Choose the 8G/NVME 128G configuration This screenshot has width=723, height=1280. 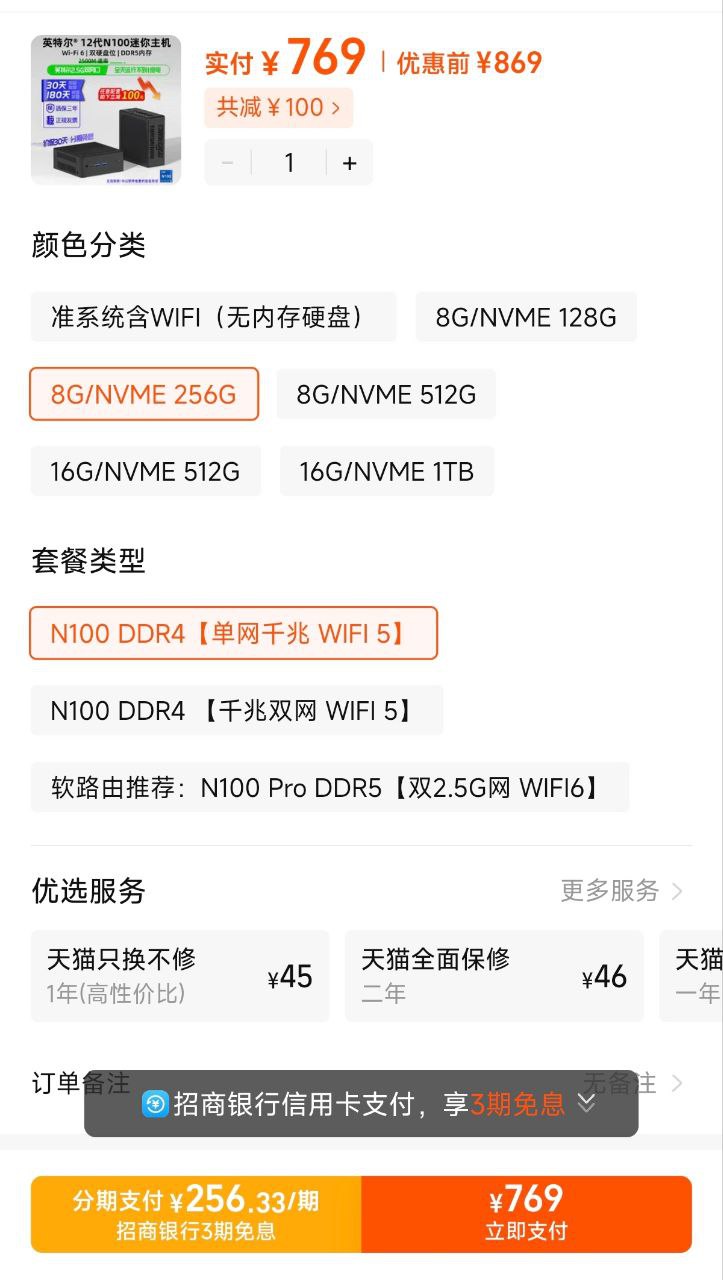point(526,317)
